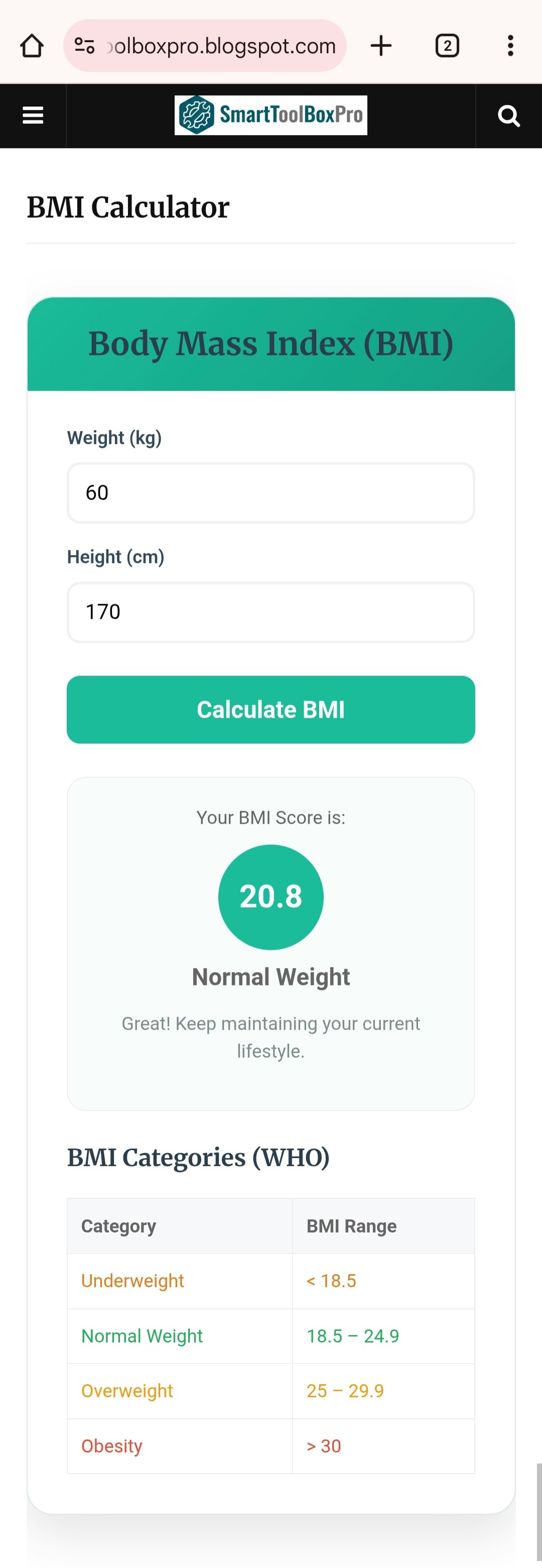Tap the home icon in browser toolbar
This screenshot has width=542, height=1568.
click(x=32, y=45)
